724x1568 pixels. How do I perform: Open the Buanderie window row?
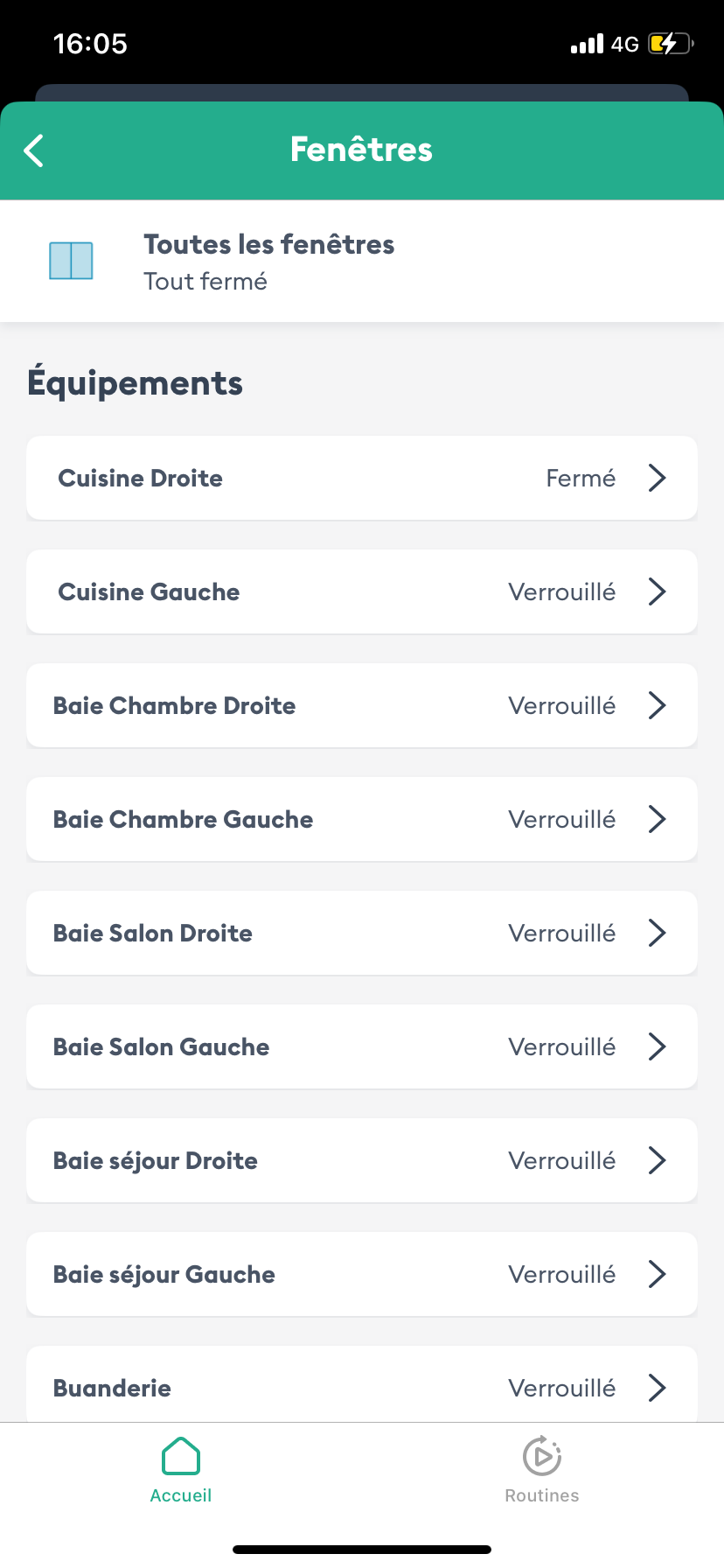point(362,1387)
